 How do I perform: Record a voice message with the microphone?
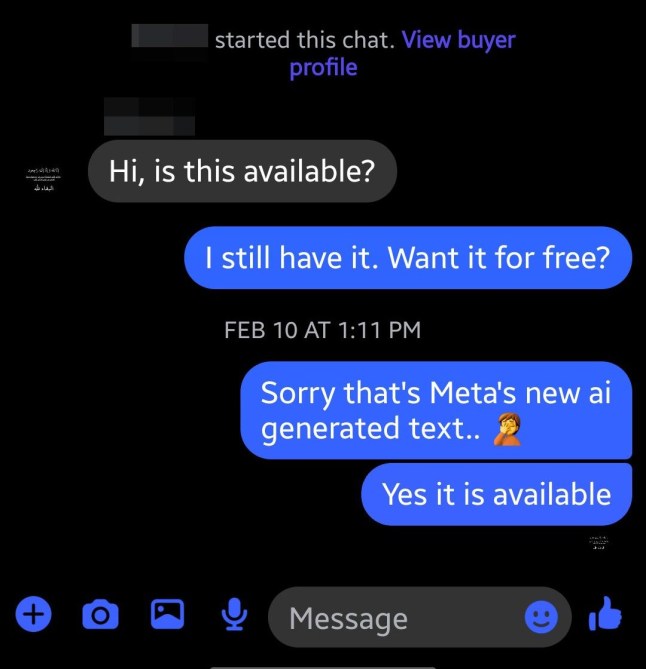tap(235, 616)
